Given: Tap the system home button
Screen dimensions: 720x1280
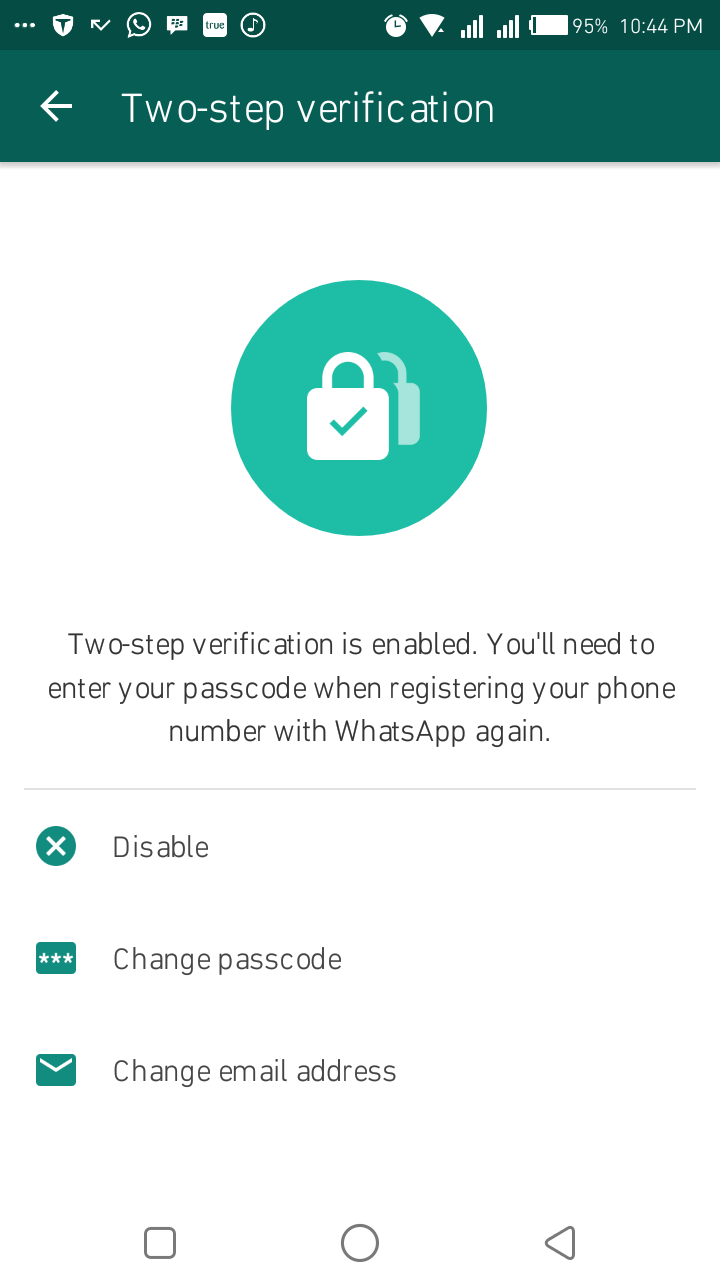Looking at the screenshot, I should point(360,1243).
